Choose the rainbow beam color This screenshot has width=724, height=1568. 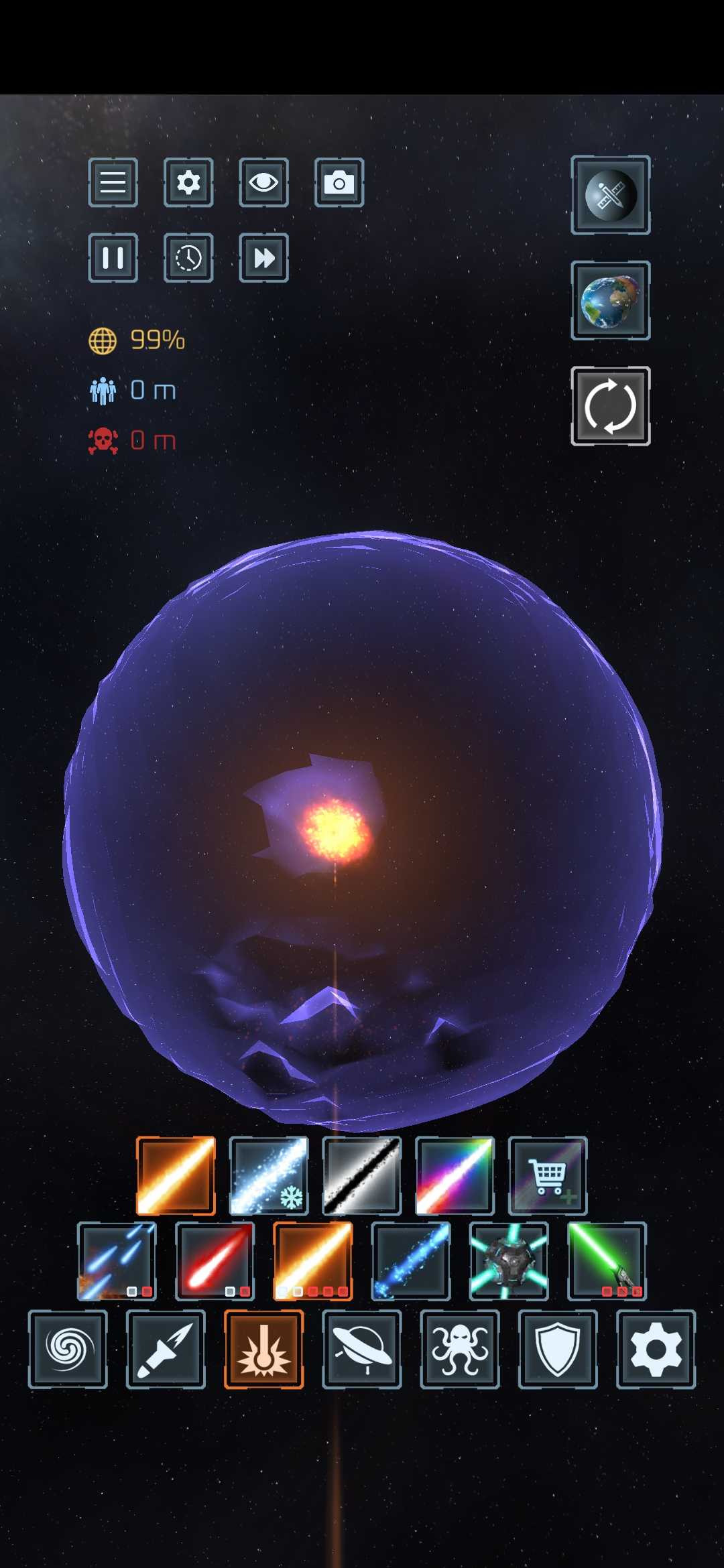point(455,1175)
